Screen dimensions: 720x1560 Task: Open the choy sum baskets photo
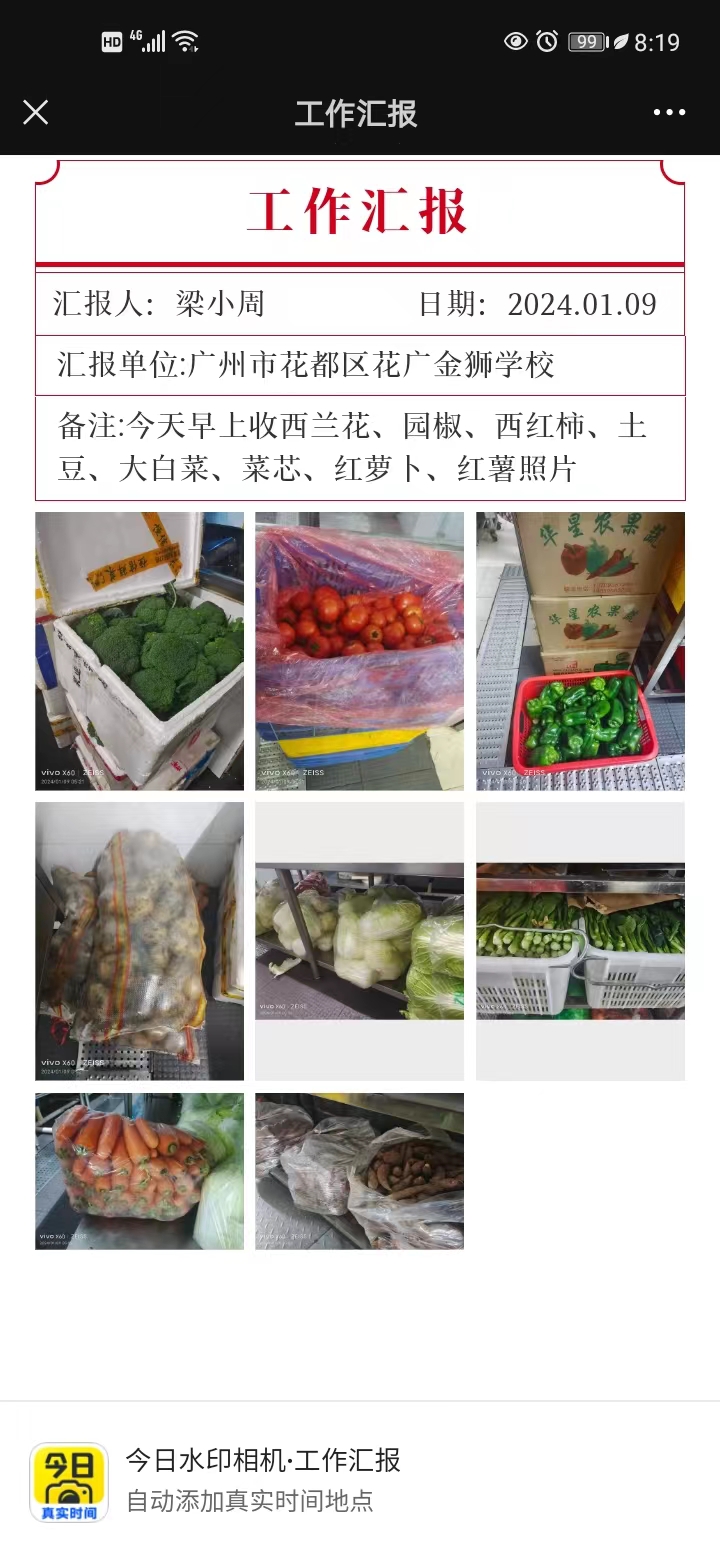click(x=580, y=941)
